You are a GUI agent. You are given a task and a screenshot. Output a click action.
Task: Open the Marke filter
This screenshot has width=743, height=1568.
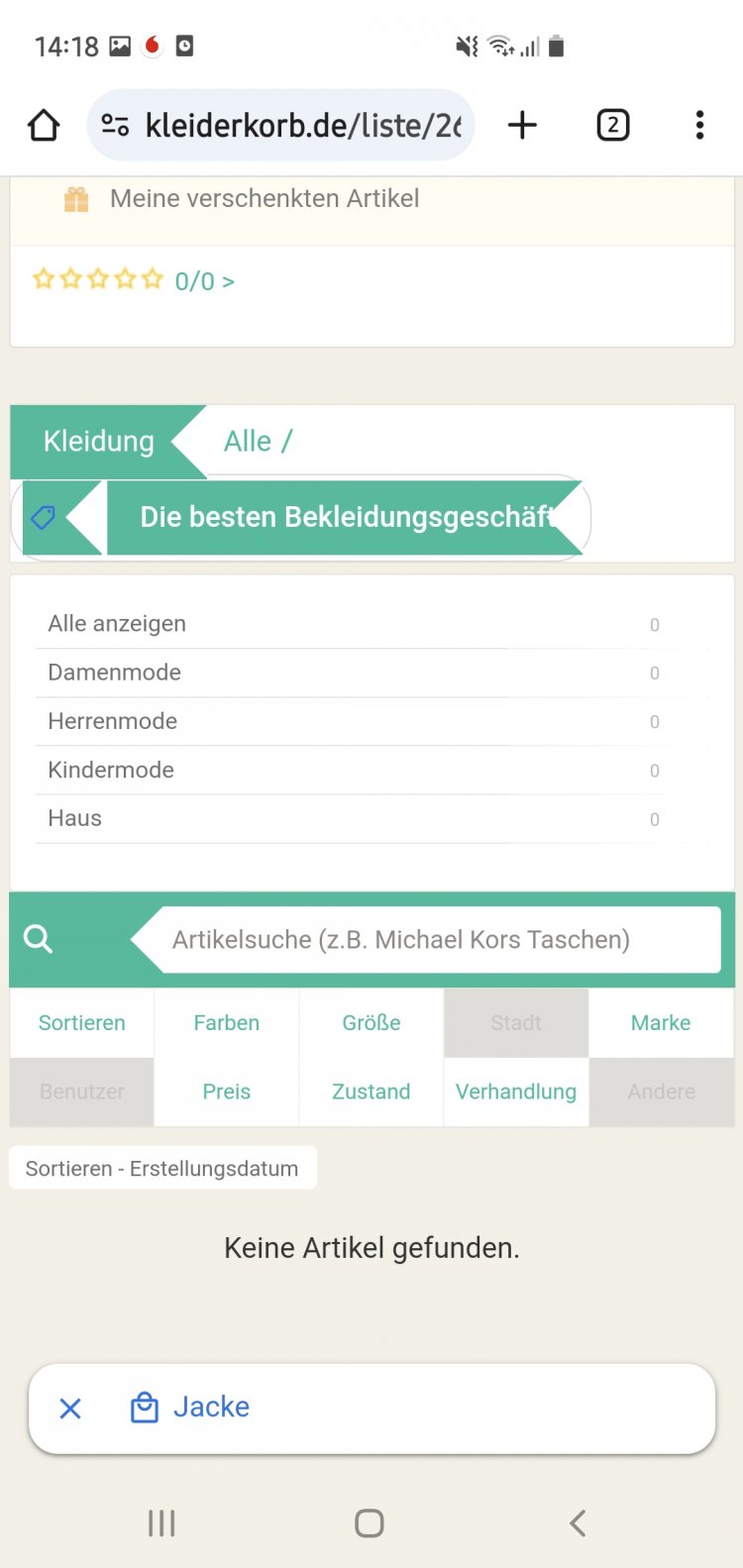click(661, 1023)
